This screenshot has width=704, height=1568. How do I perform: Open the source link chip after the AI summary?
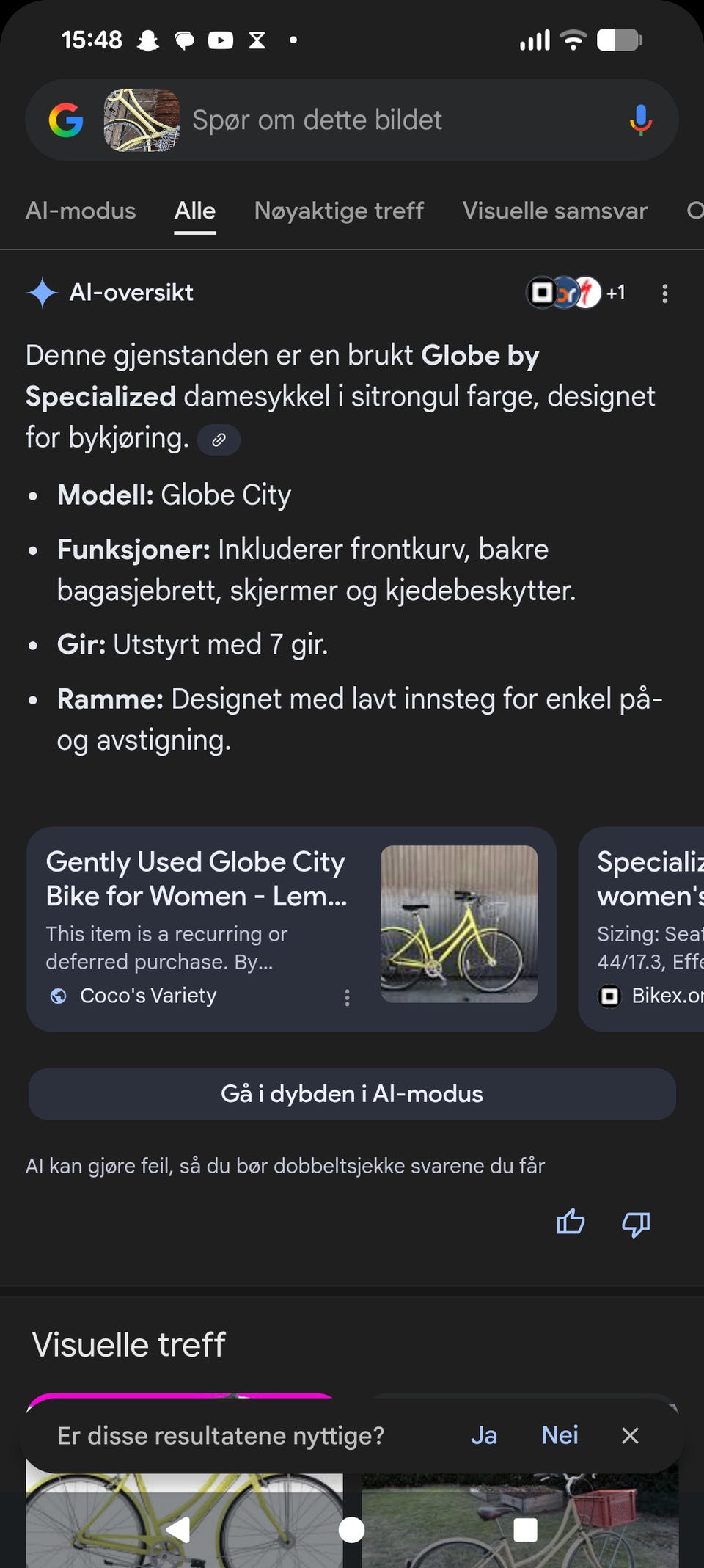coord(219,440)
